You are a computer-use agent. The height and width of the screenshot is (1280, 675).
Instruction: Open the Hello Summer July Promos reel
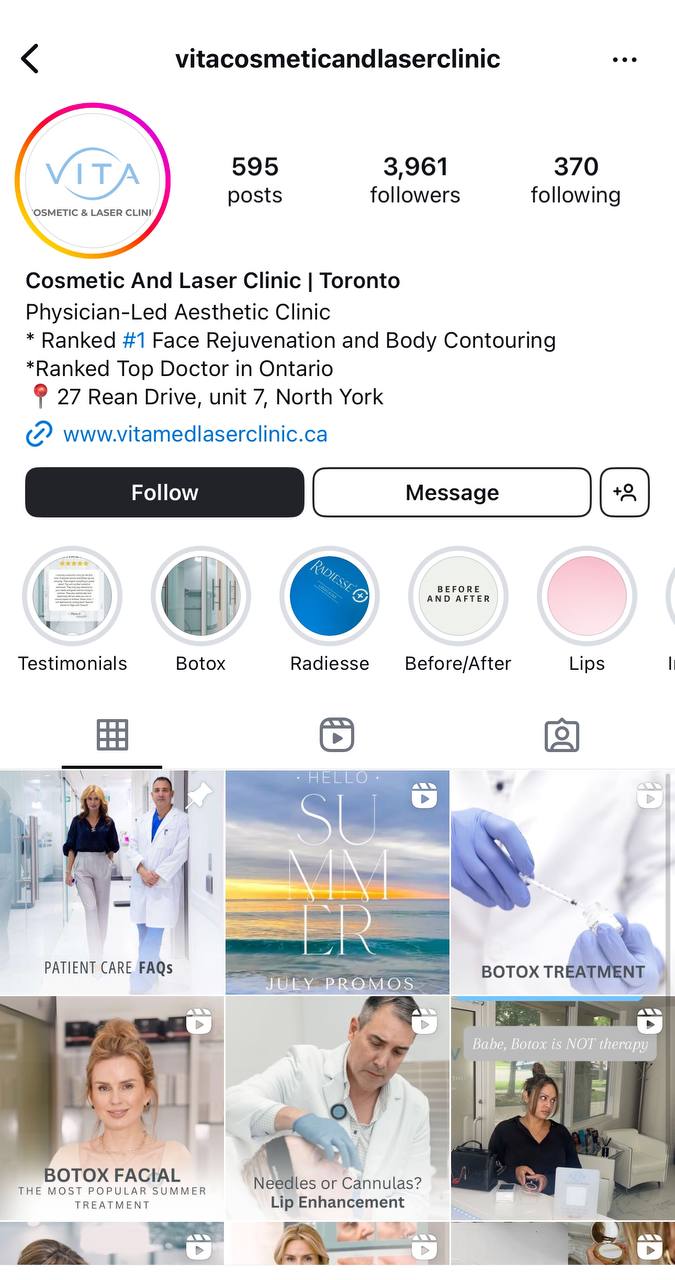coord(337,882)
